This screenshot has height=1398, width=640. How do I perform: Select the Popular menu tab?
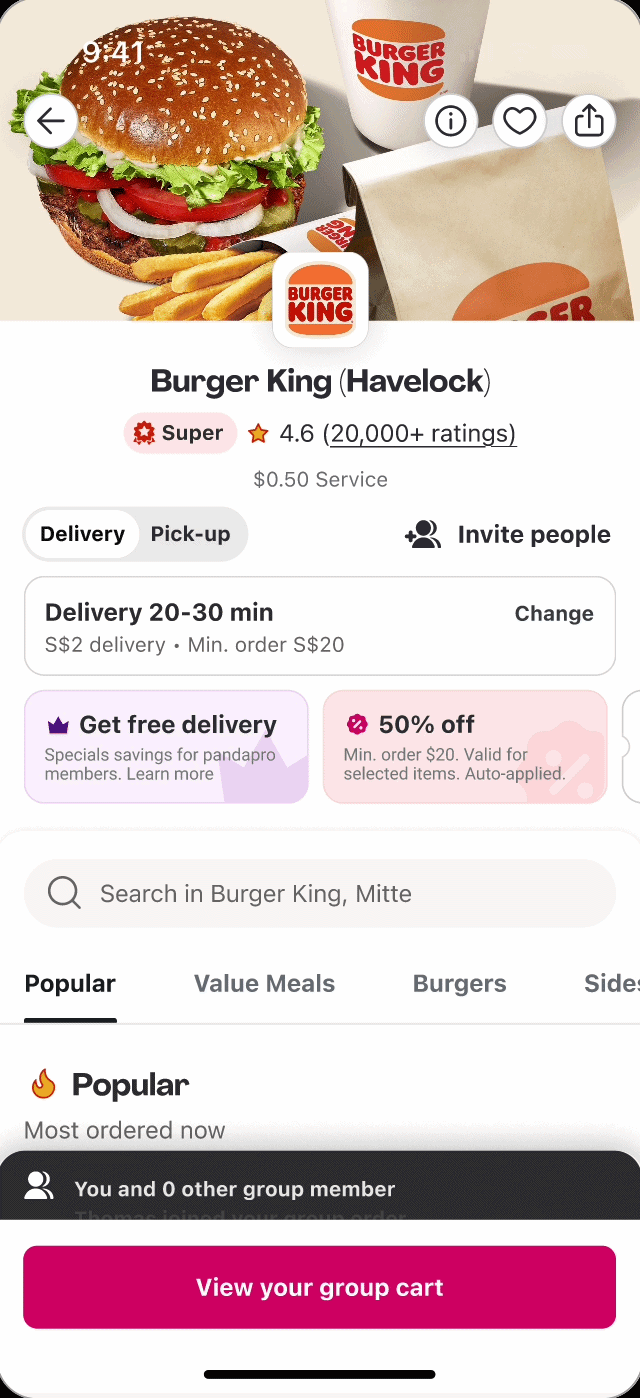point(70,984)
